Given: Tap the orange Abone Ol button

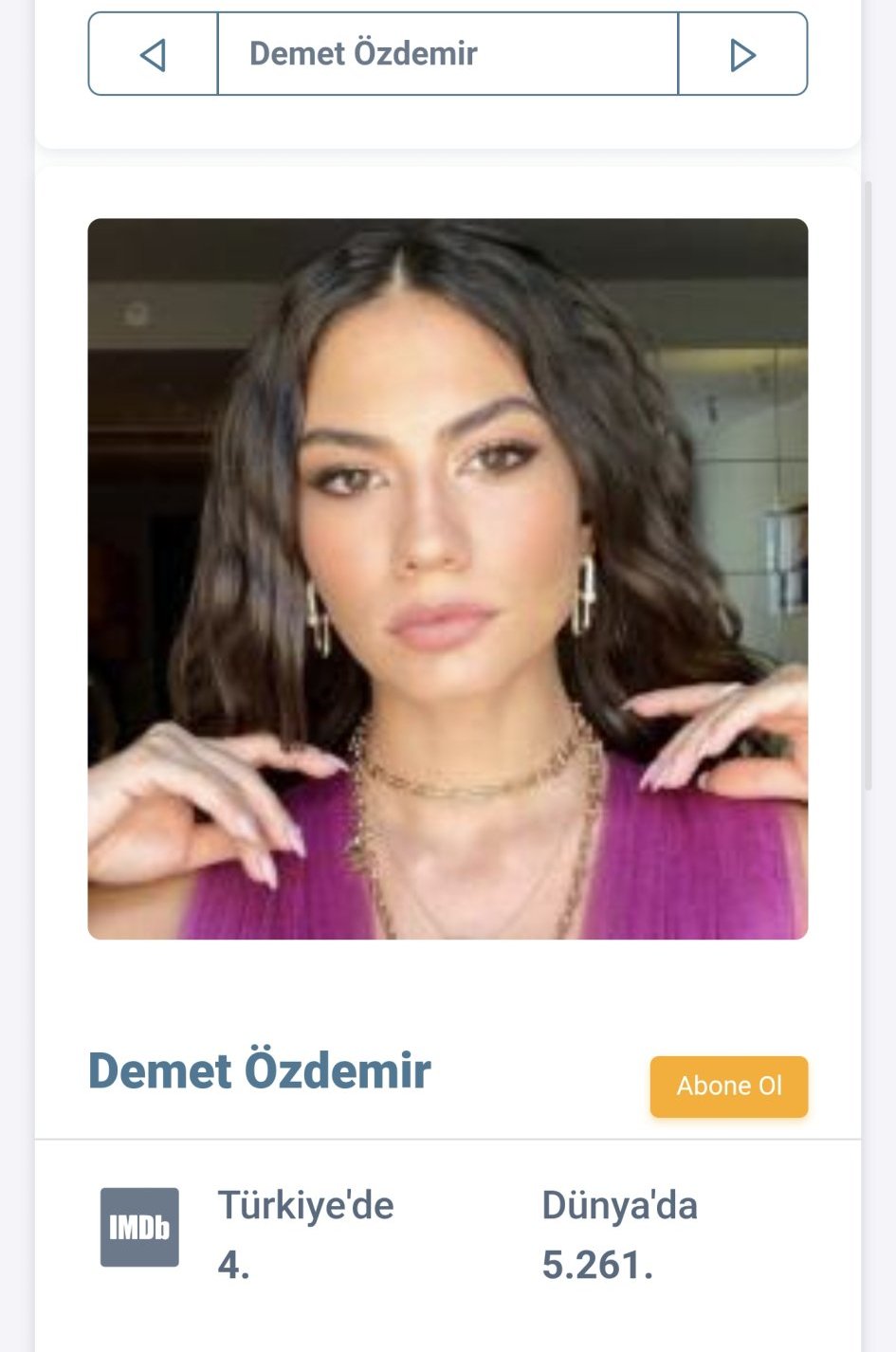Looking at the screenshot, I should click(x=728, y=1086).
